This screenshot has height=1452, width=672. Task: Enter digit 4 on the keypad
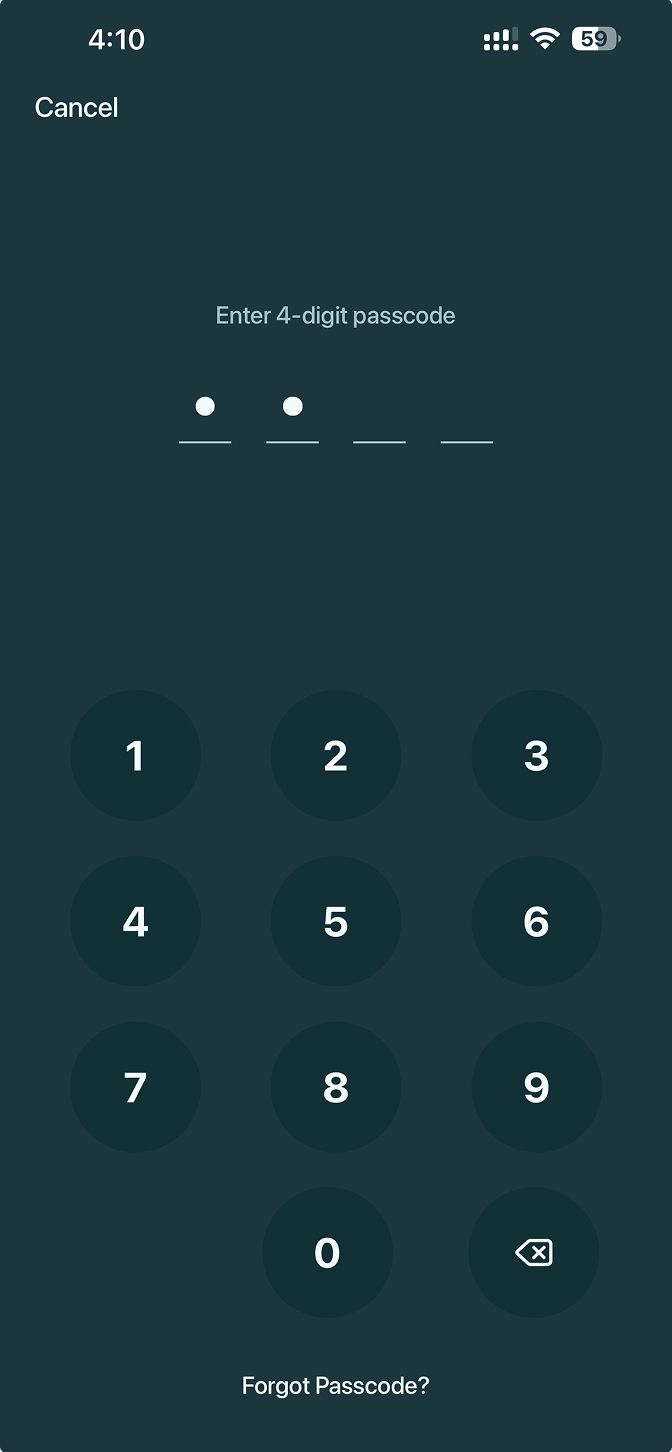coord(136,921)
